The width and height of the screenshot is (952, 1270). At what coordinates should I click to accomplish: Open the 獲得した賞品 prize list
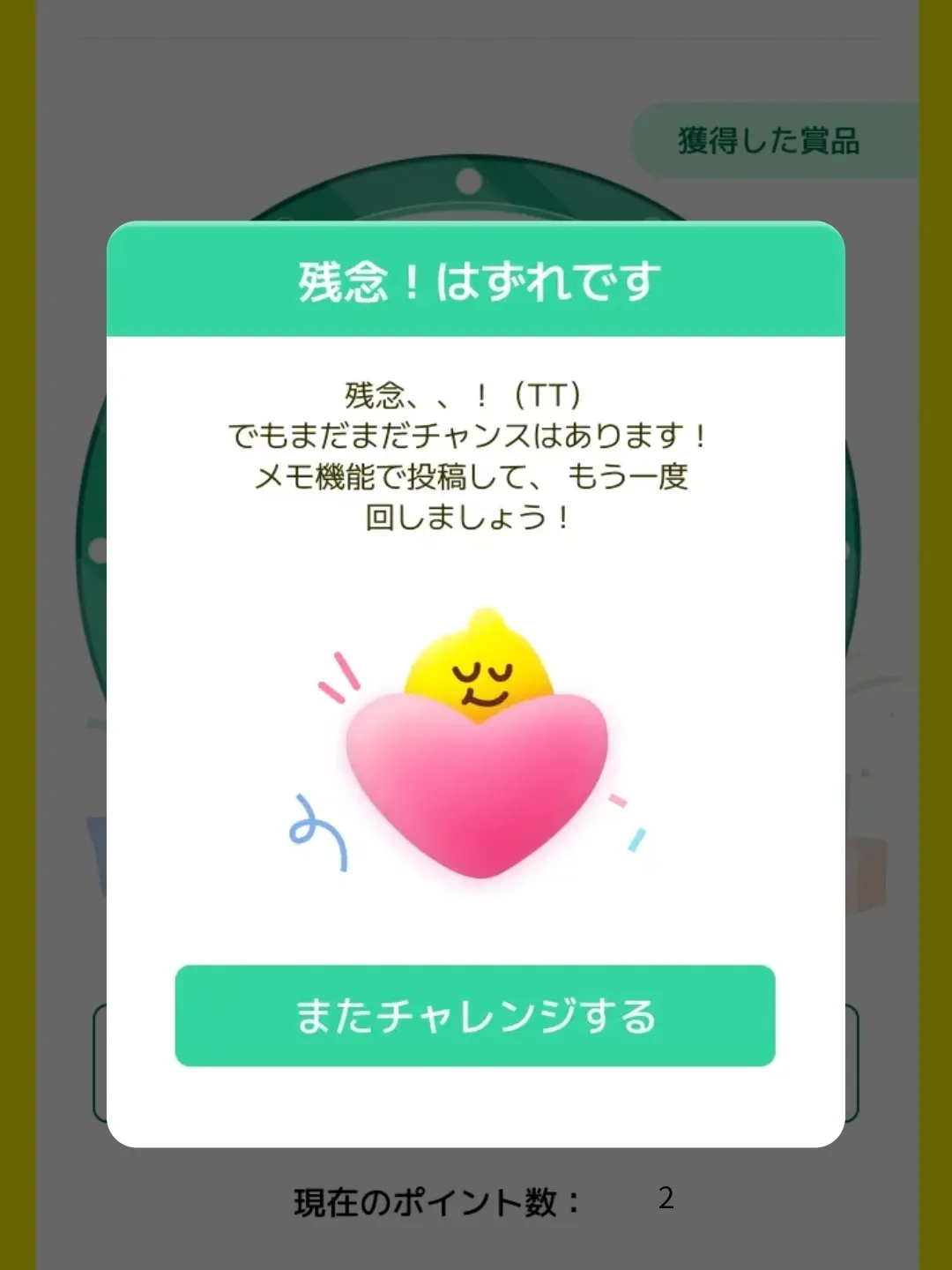(x=769, y=141)
